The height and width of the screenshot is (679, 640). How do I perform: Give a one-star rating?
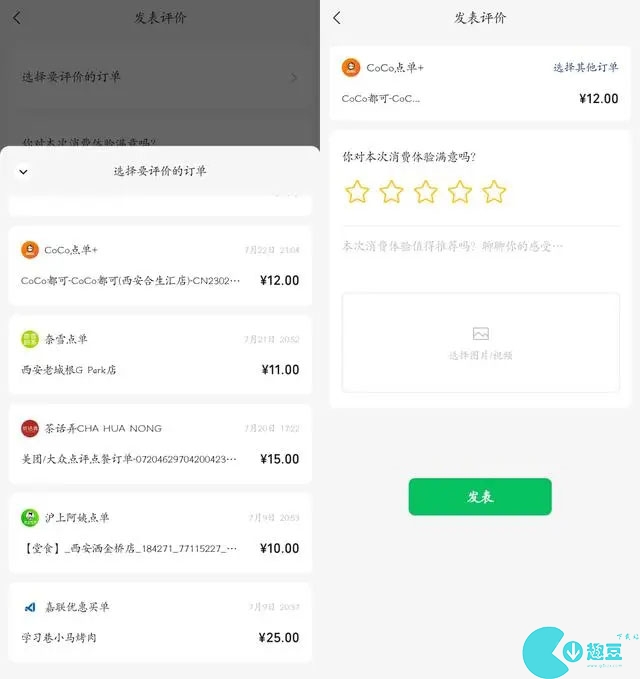(x=357, y=192)
